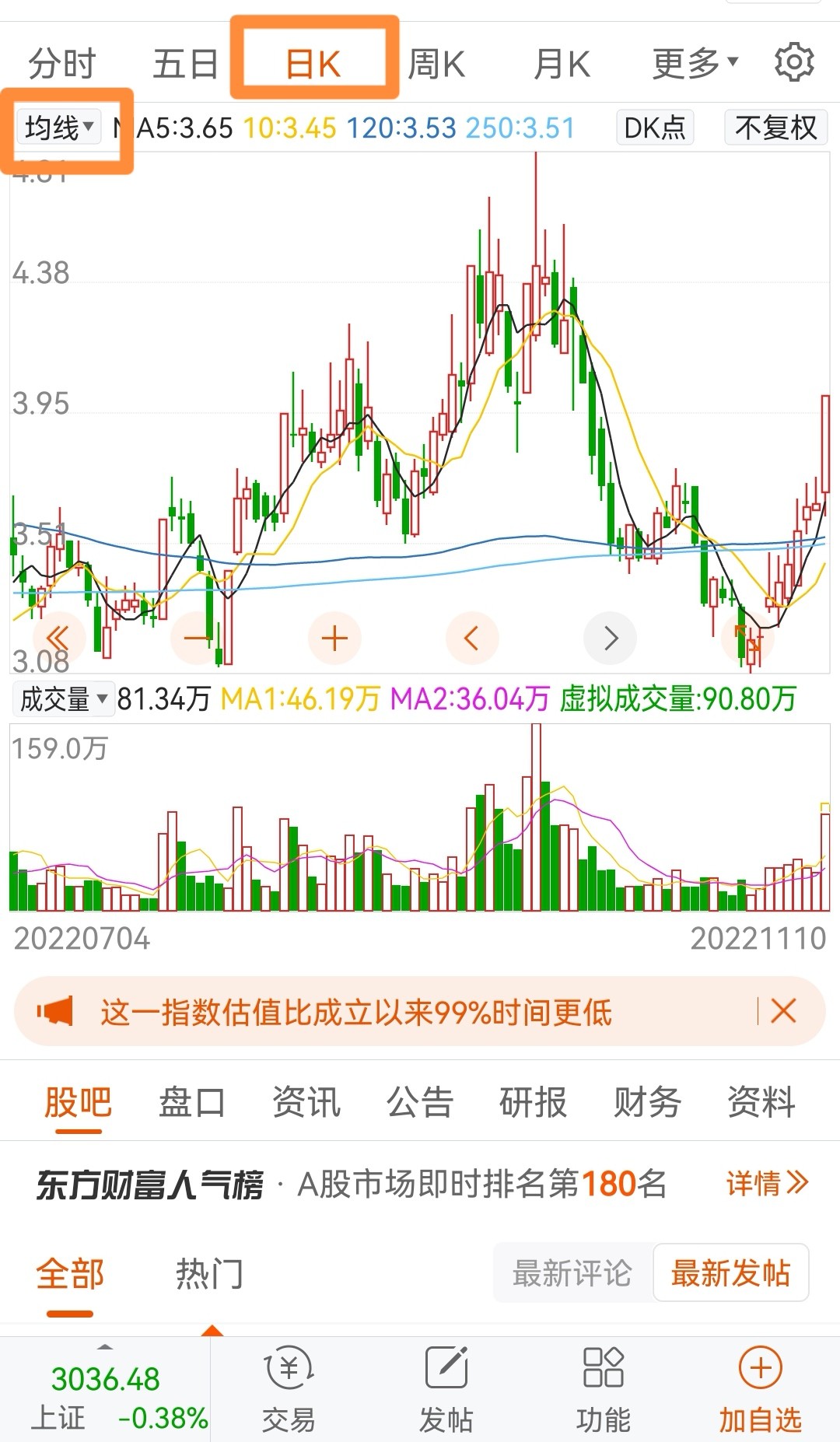This screenshot has height=1442, width=840.
Task: Zoom in chart with plus button
Action: [x=334, y=639]
